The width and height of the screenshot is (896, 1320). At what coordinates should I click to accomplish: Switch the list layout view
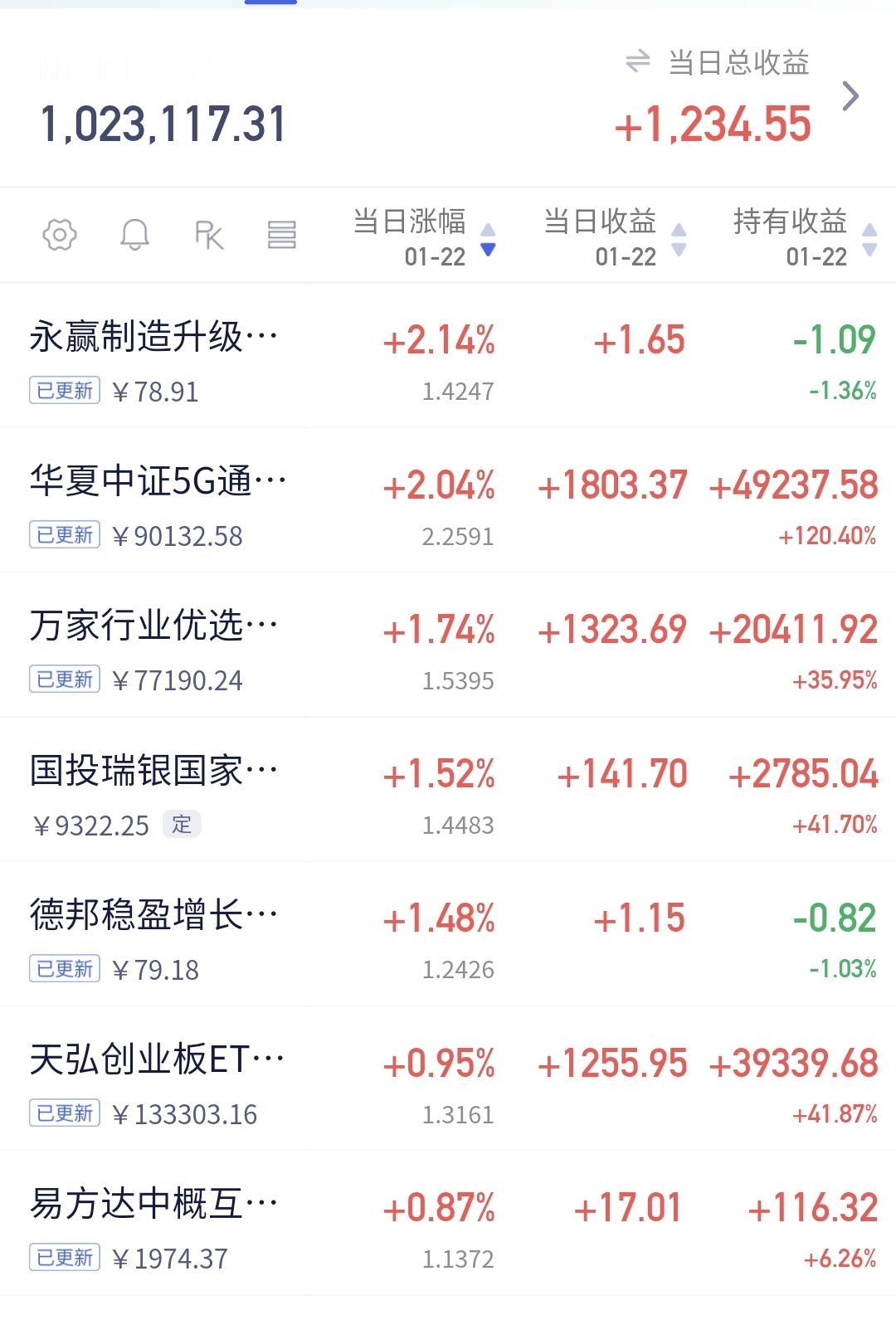pyautogui.click(x=281, y=236)
